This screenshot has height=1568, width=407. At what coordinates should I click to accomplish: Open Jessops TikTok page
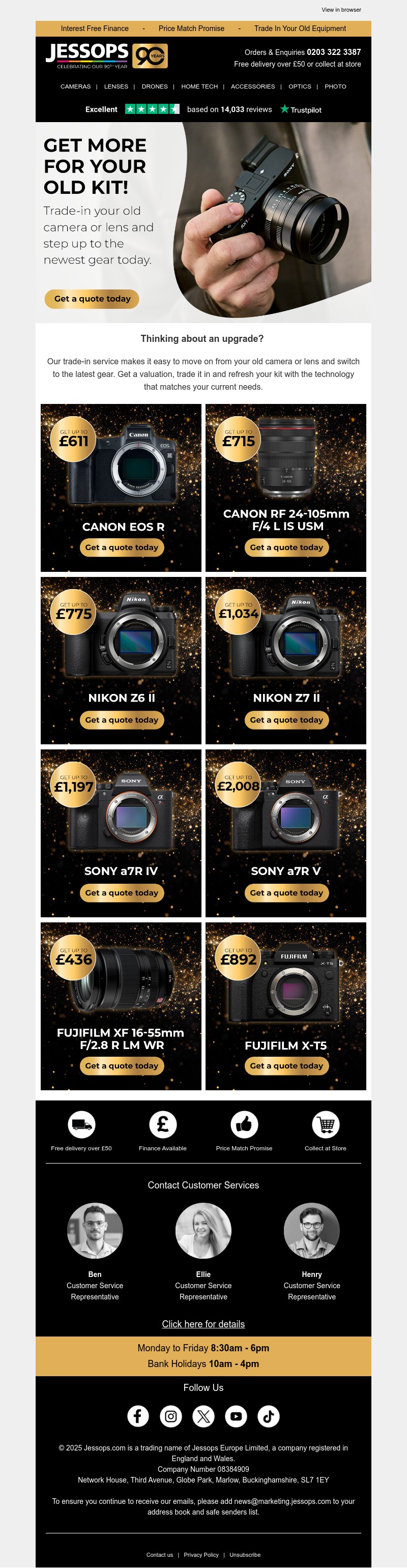pos(268,1416)
